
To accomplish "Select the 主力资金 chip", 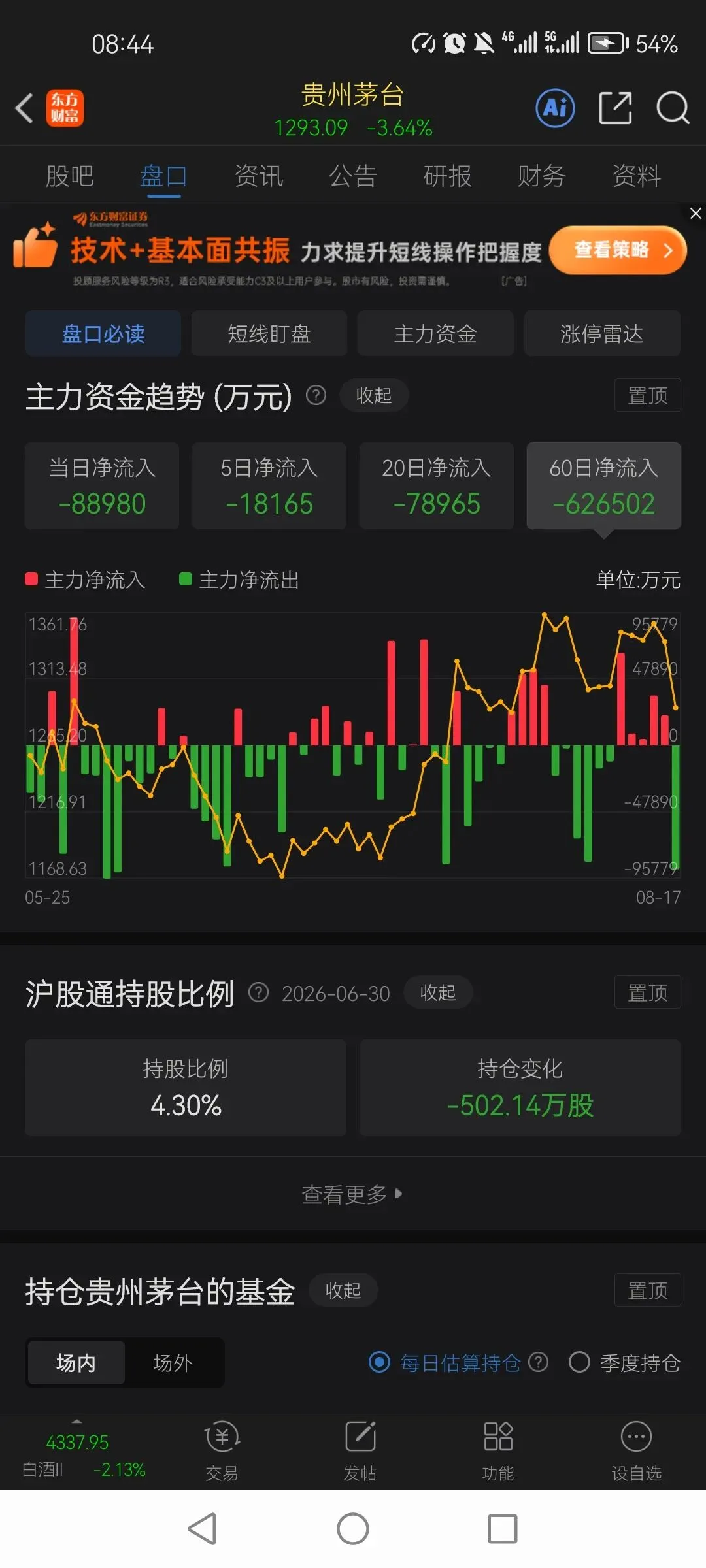I will [x=435, y=334].
